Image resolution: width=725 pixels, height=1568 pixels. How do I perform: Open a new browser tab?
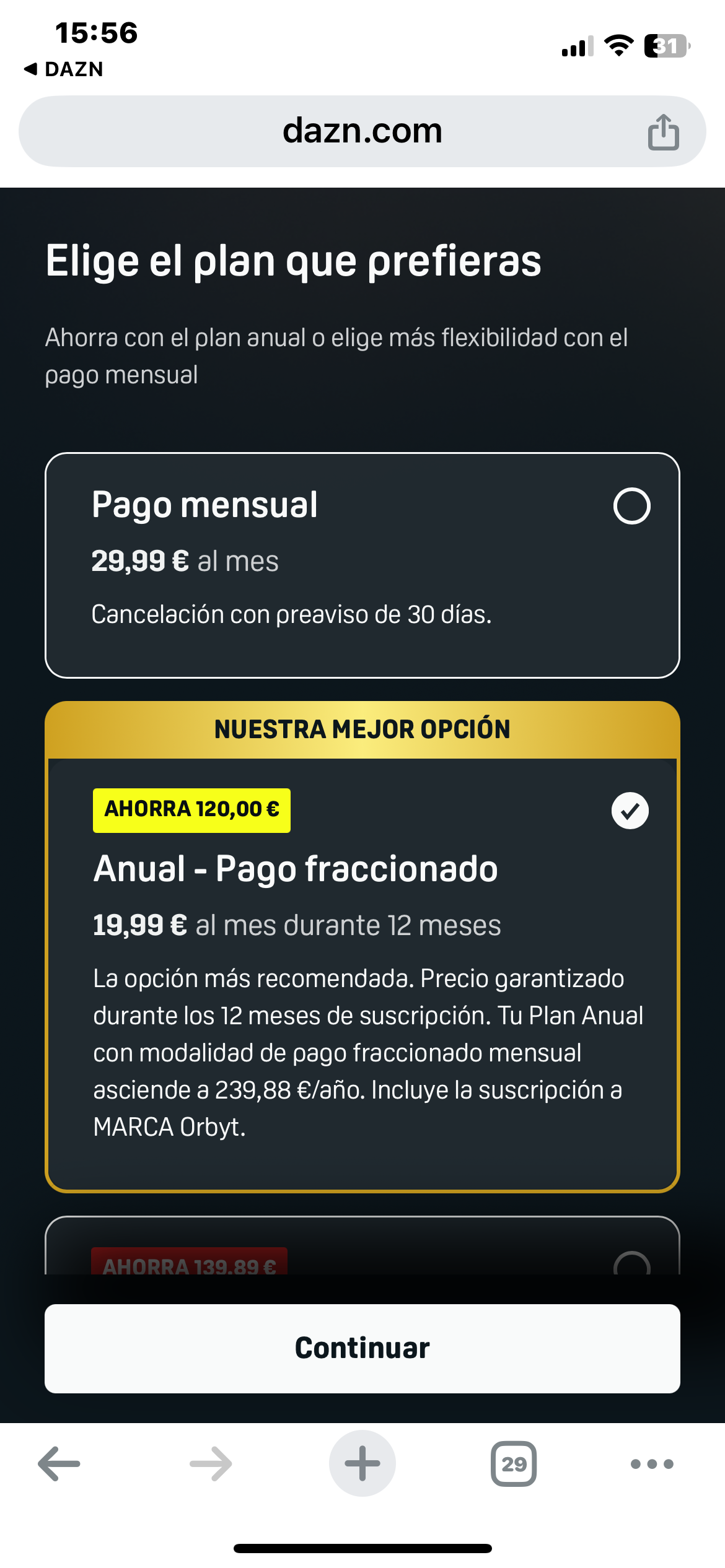(362, 1463)
